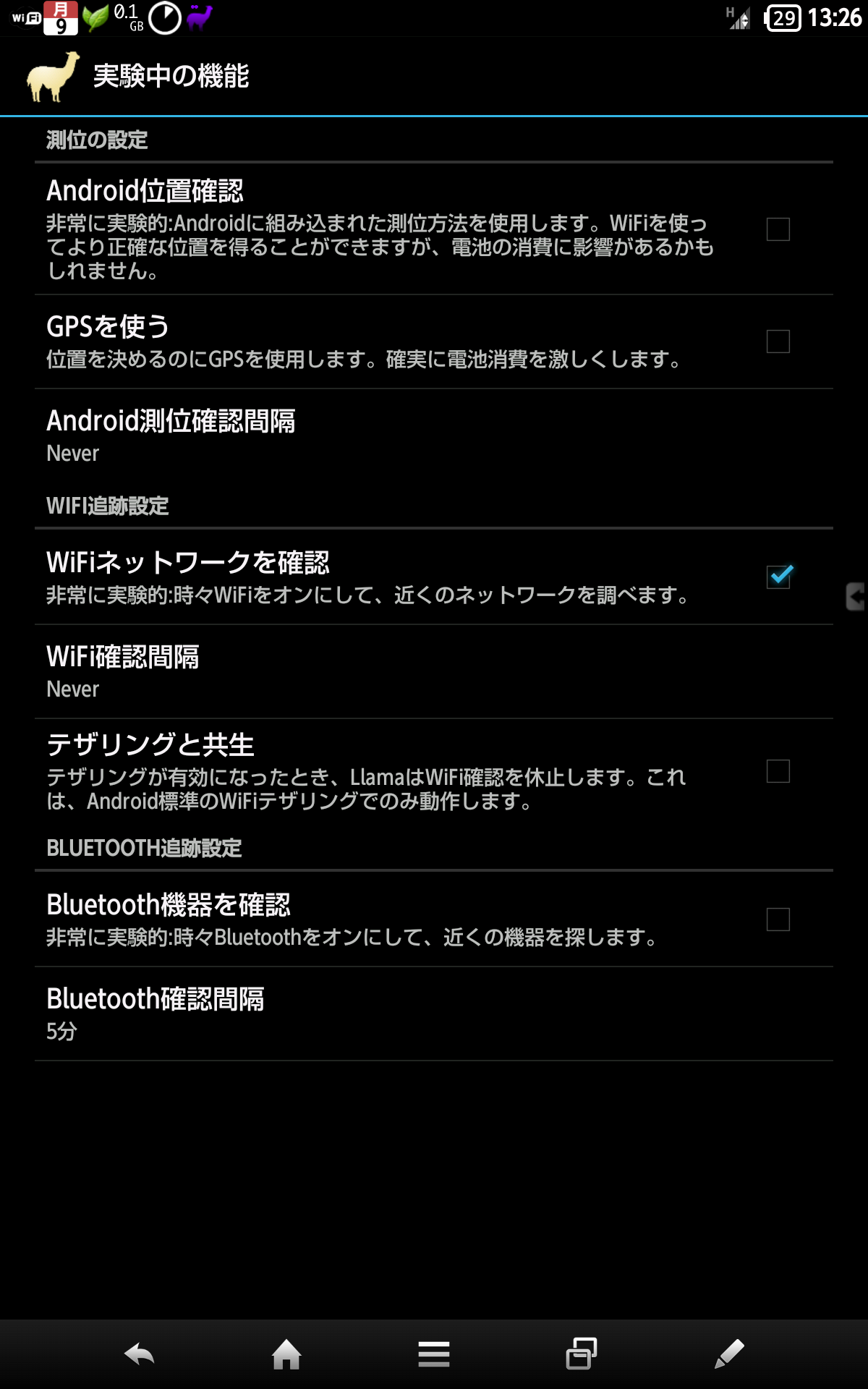
Task: Open the side handle arrow at right edge
Action: (856, 597)
